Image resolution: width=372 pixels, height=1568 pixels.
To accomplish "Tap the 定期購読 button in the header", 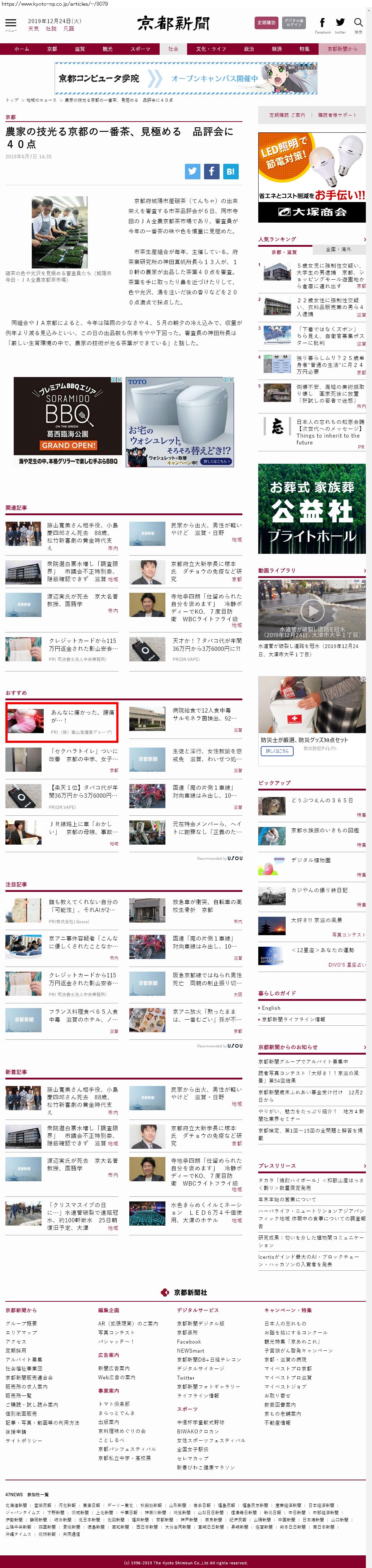I will (x=266, y=23).
